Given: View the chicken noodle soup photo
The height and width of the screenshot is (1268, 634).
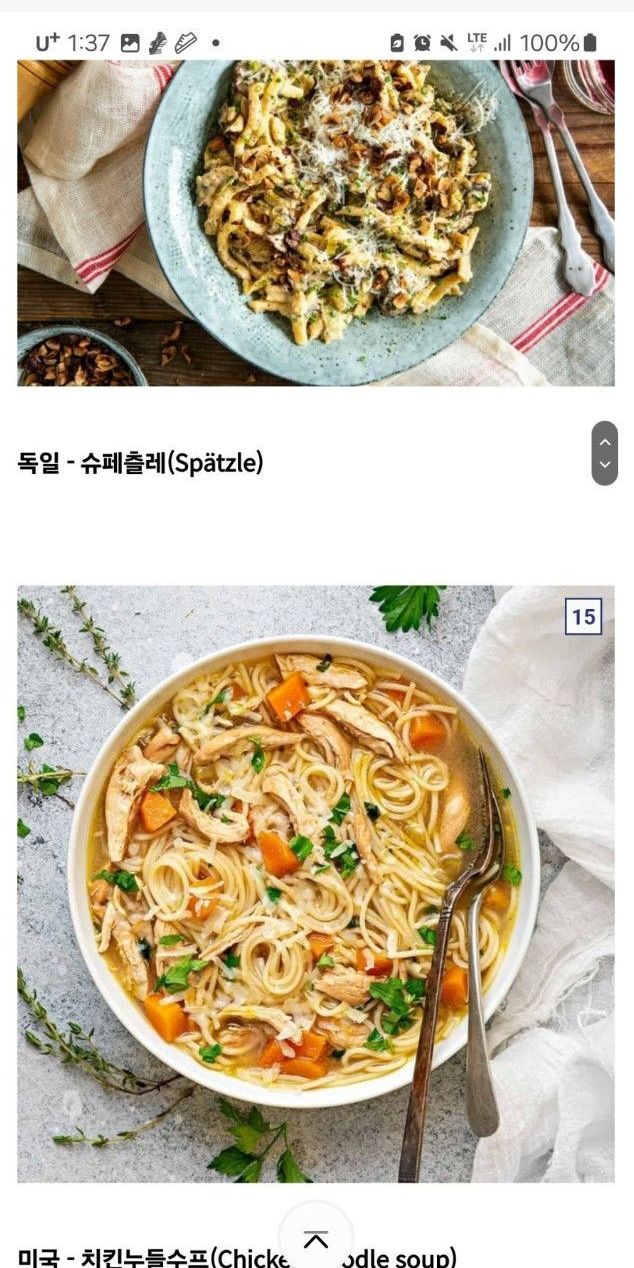Looking at the screenshot, I should pyautogui.click(x=316, y=883).
